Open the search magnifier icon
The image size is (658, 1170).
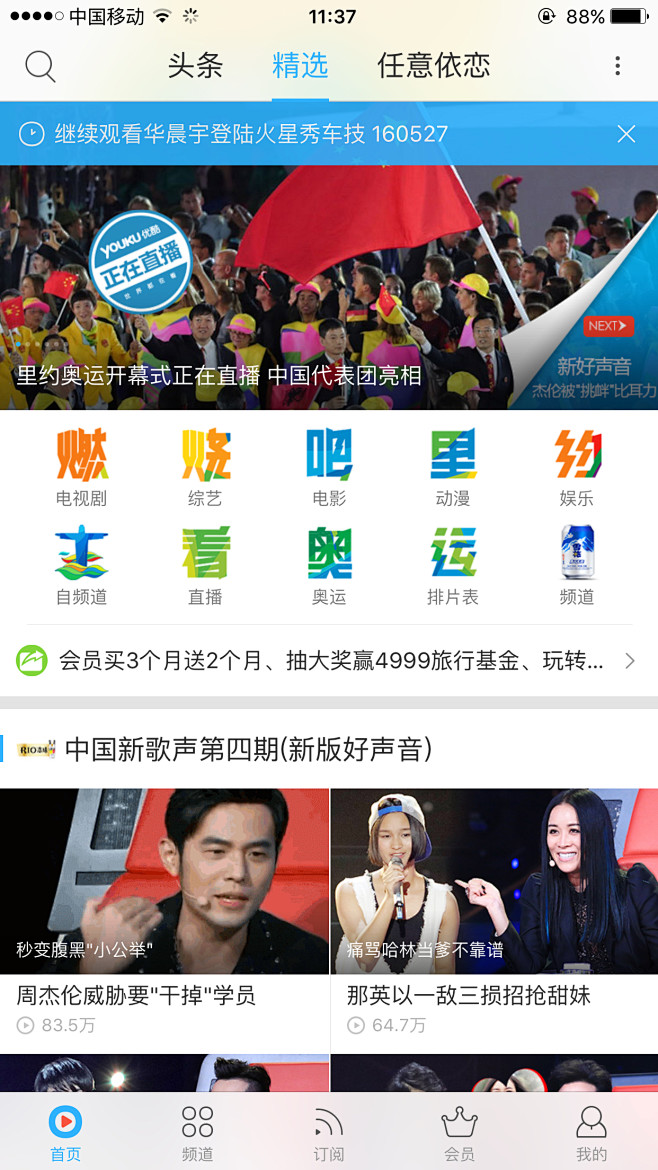40,67
